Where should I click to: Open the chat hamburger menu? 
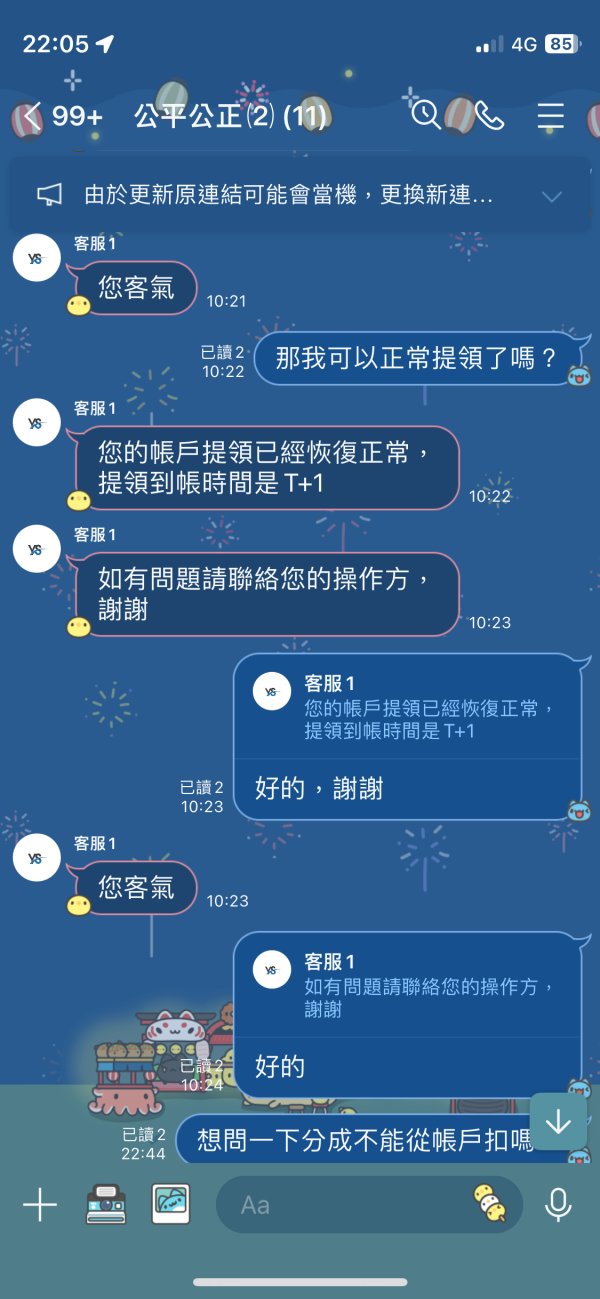click(551, 116)
